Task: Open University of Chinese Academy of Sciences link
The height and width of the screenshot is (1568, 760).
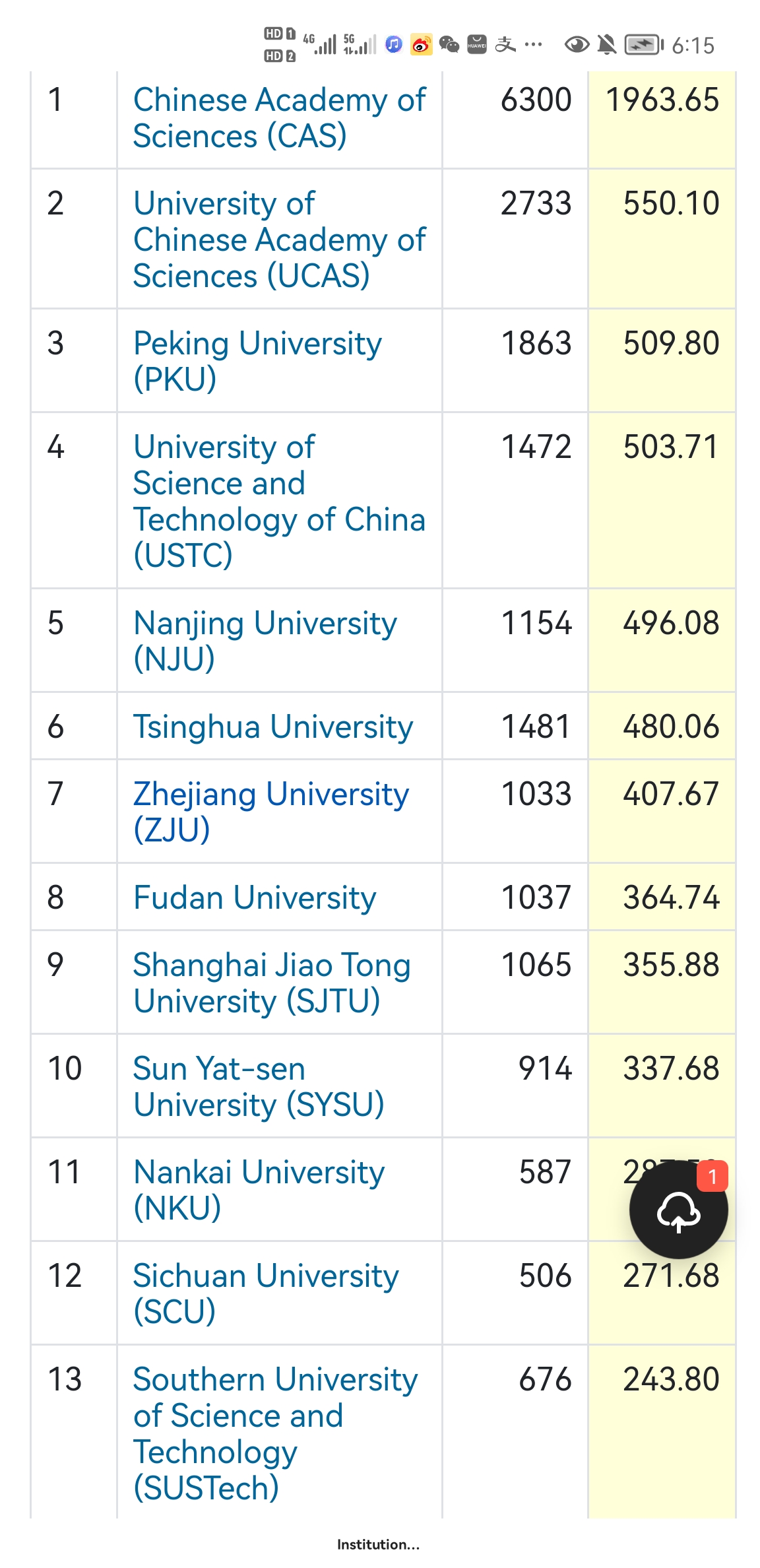Action: [x=279, y=240]
